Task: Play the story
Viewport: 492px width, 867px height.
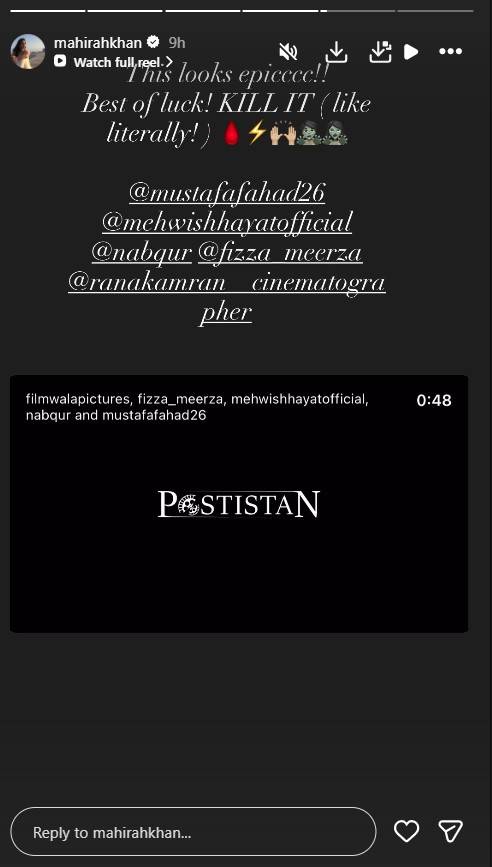Action: click(x=411, y=52)
